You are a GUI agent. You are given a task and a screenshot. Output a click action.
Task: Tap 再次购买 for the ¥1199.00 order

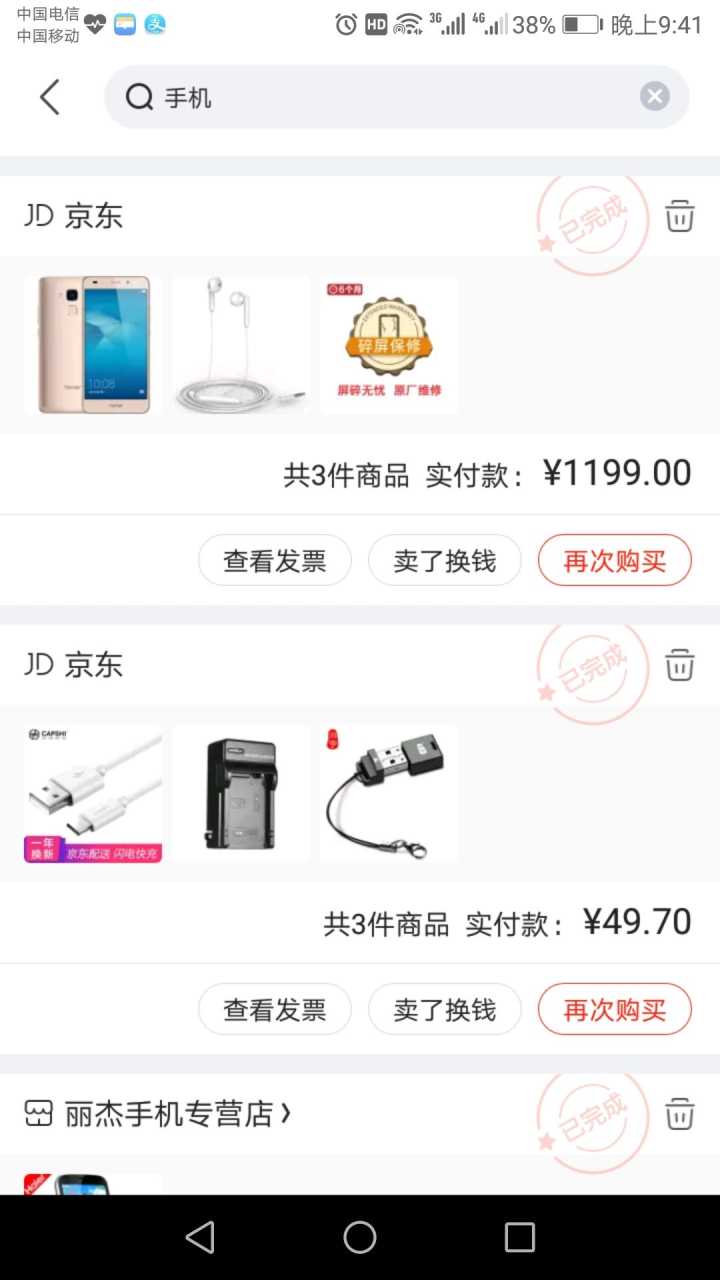click(x=615, y=560)
